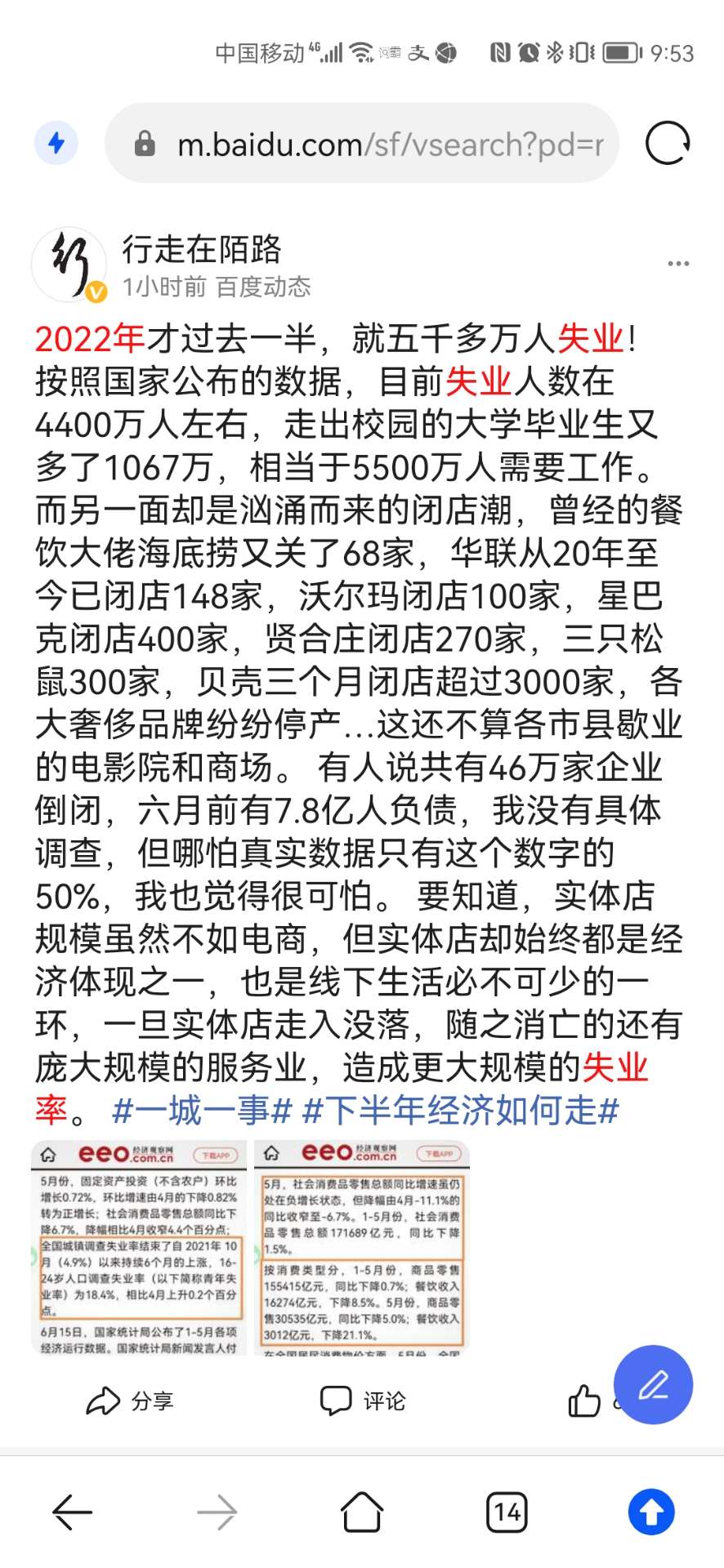Go back to the previous page
This screenshot has height=1568, width=724.
coord(72,1512)
